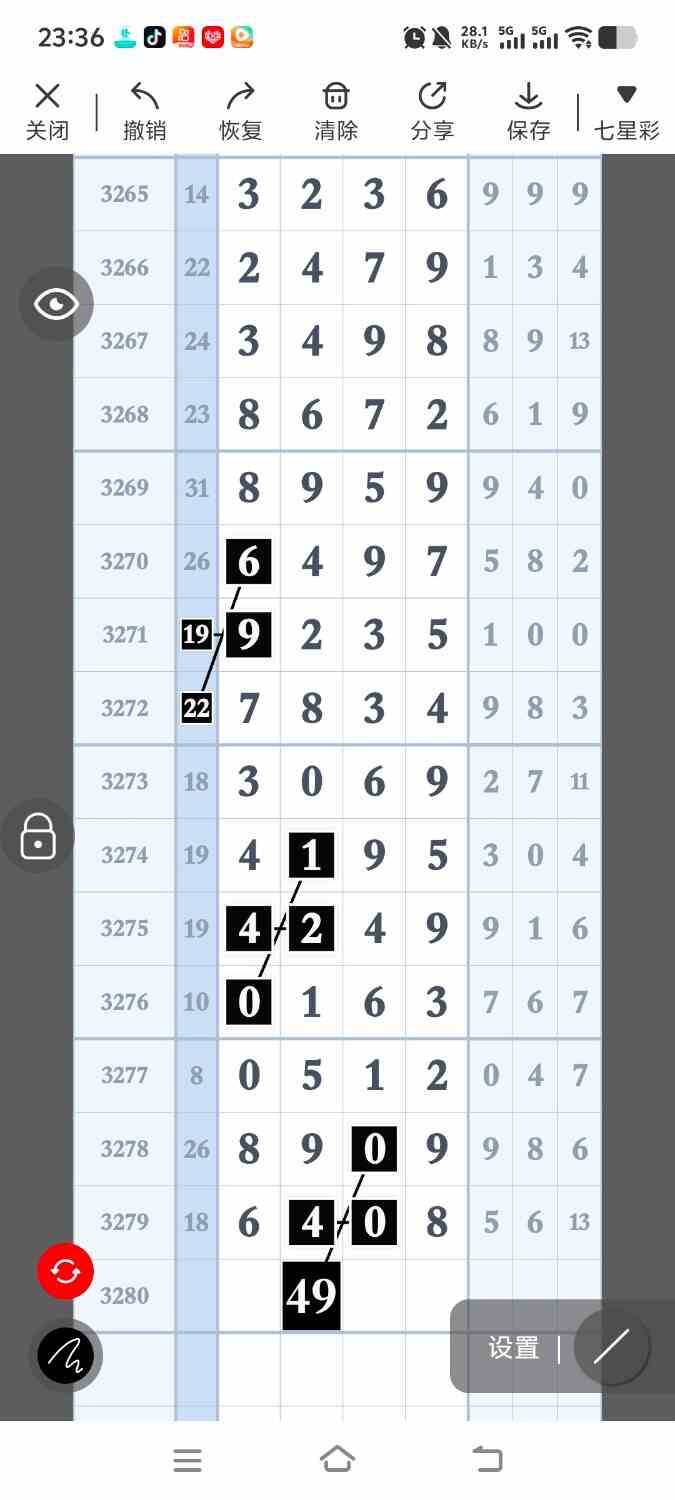Tap the padlock icon to lock the chart
This screenshot has height=1500, width=675.
click(x=38, y=836)
